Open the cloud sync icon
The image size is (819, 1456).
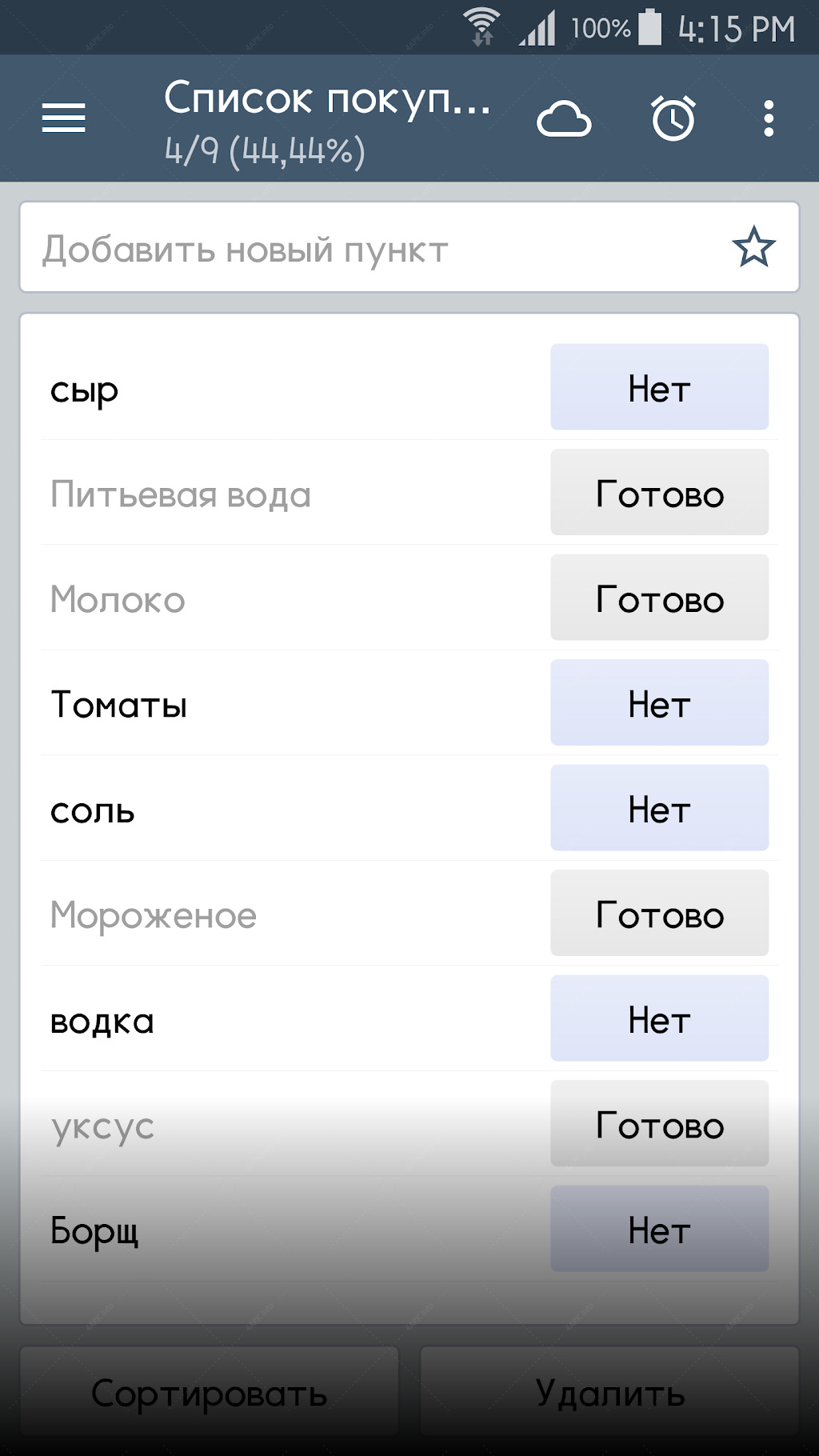564,119
